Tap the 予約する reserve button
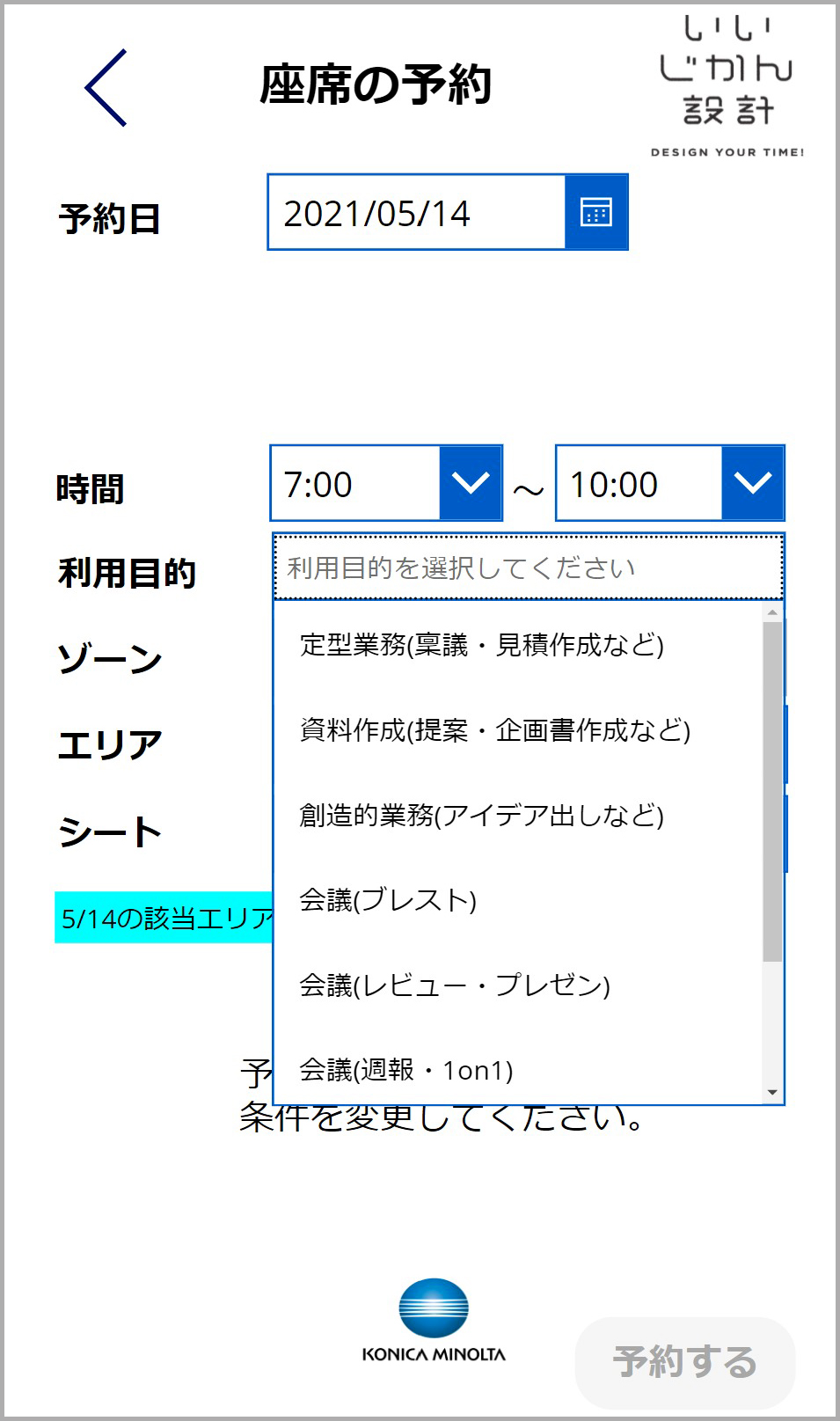 click(684, 1362)
